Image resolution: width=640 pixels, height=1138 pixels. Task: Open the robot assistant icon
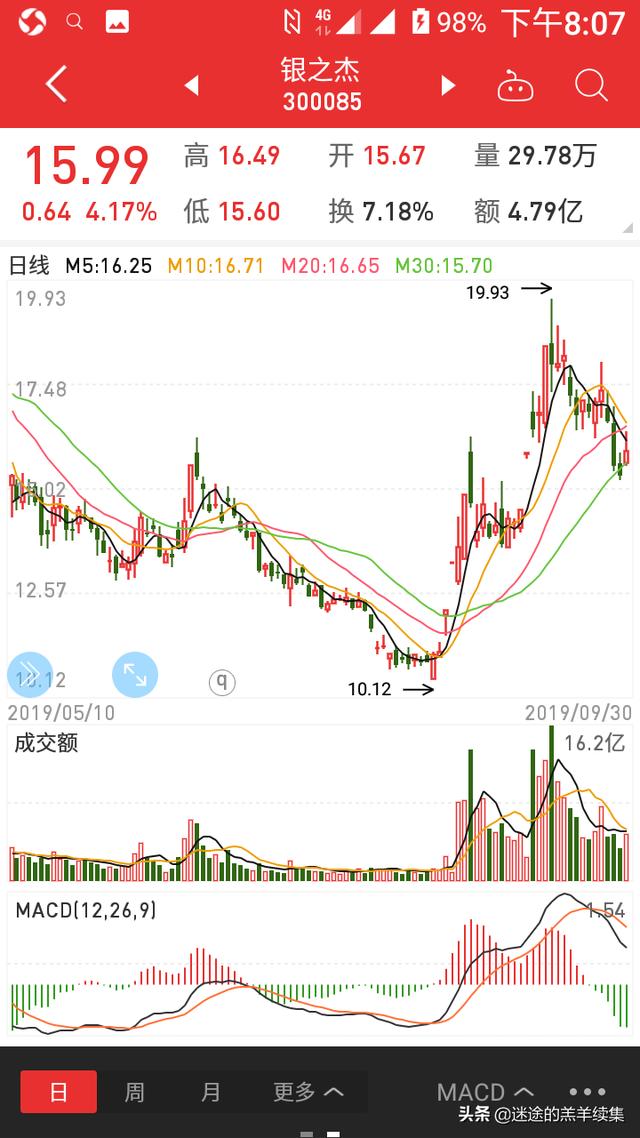click(515, 86)
